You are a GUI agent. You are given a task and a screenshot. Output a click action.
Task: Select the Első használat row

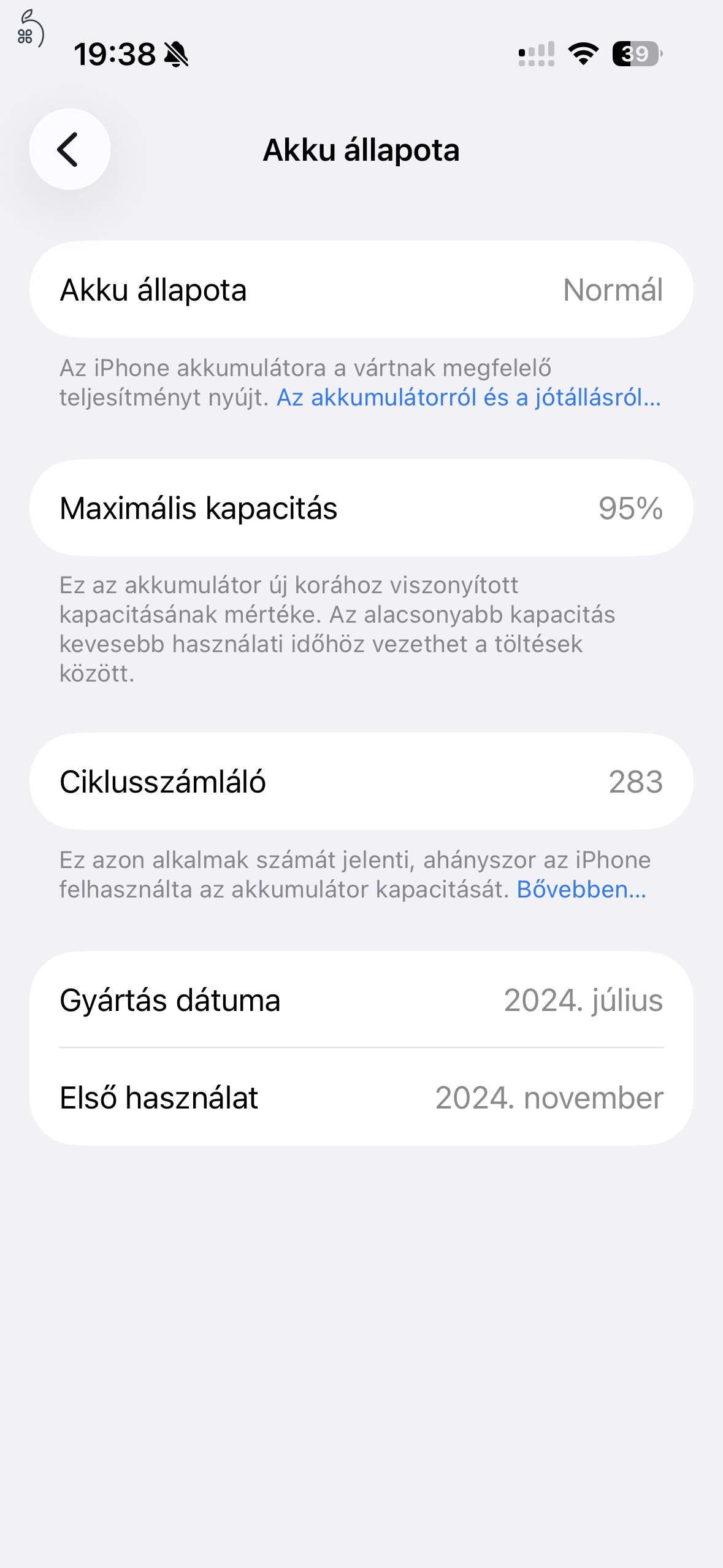361,1097
